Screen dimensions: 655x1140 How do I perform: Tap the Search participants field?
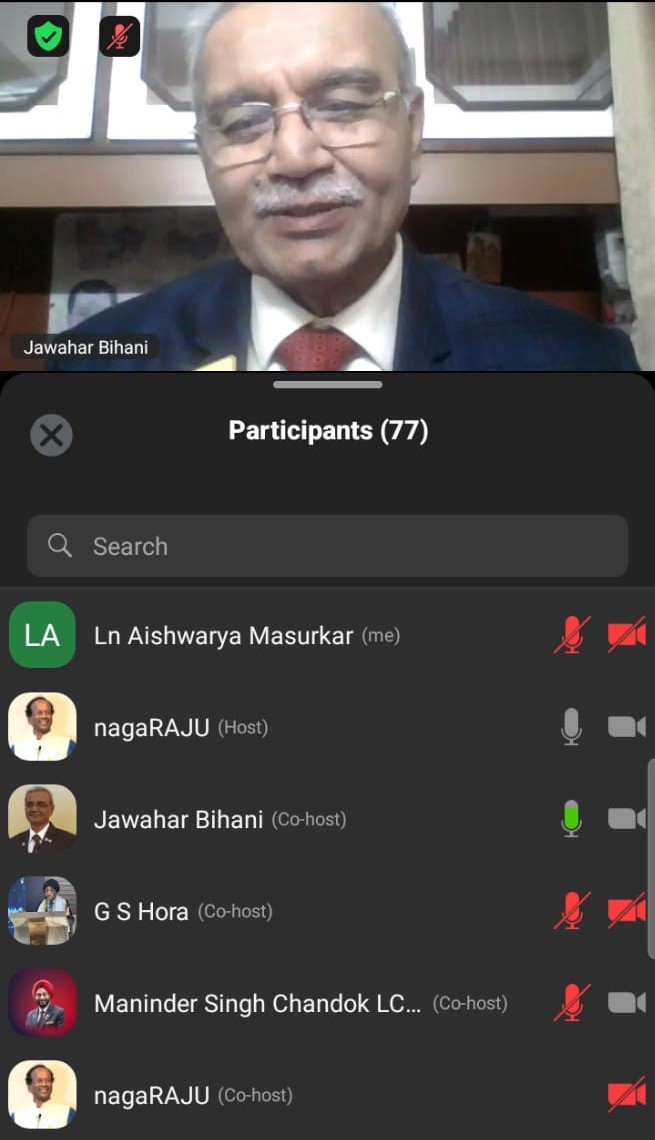point(327,546)
